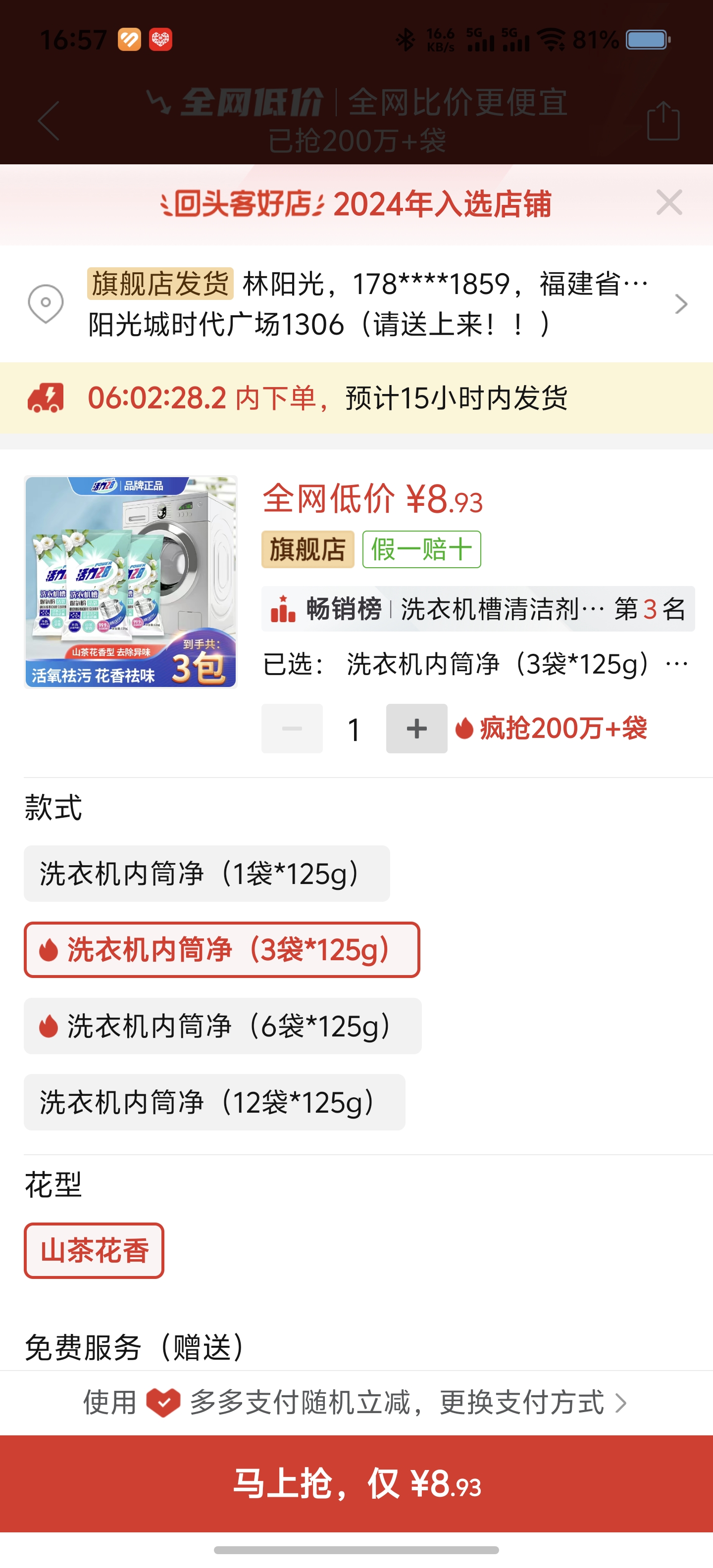Decrease quantity with the minus button
The height and width of the screenshot is (1568, 713).
tap(292, 729)
